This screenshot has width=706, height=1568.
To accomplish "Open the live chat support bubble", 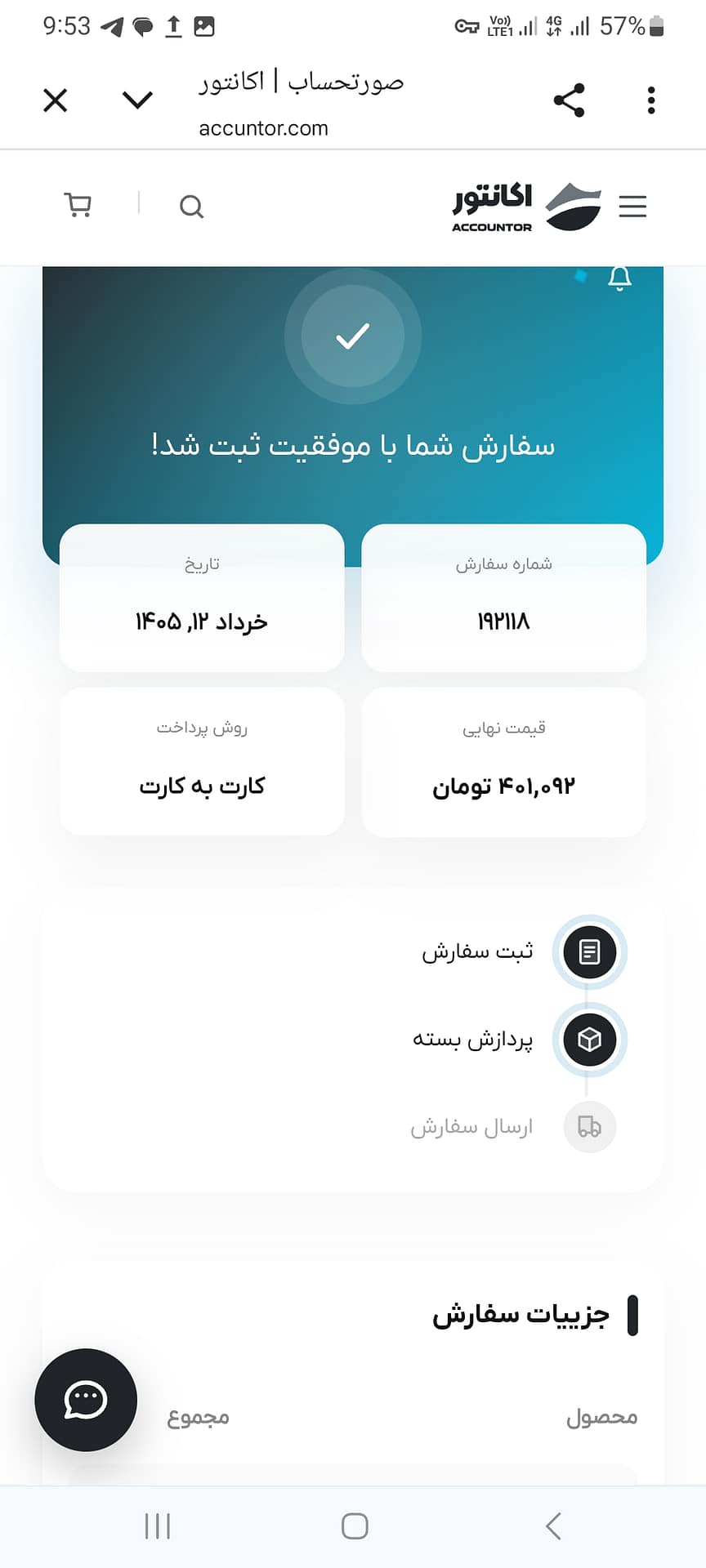I will pos(86,1400).
